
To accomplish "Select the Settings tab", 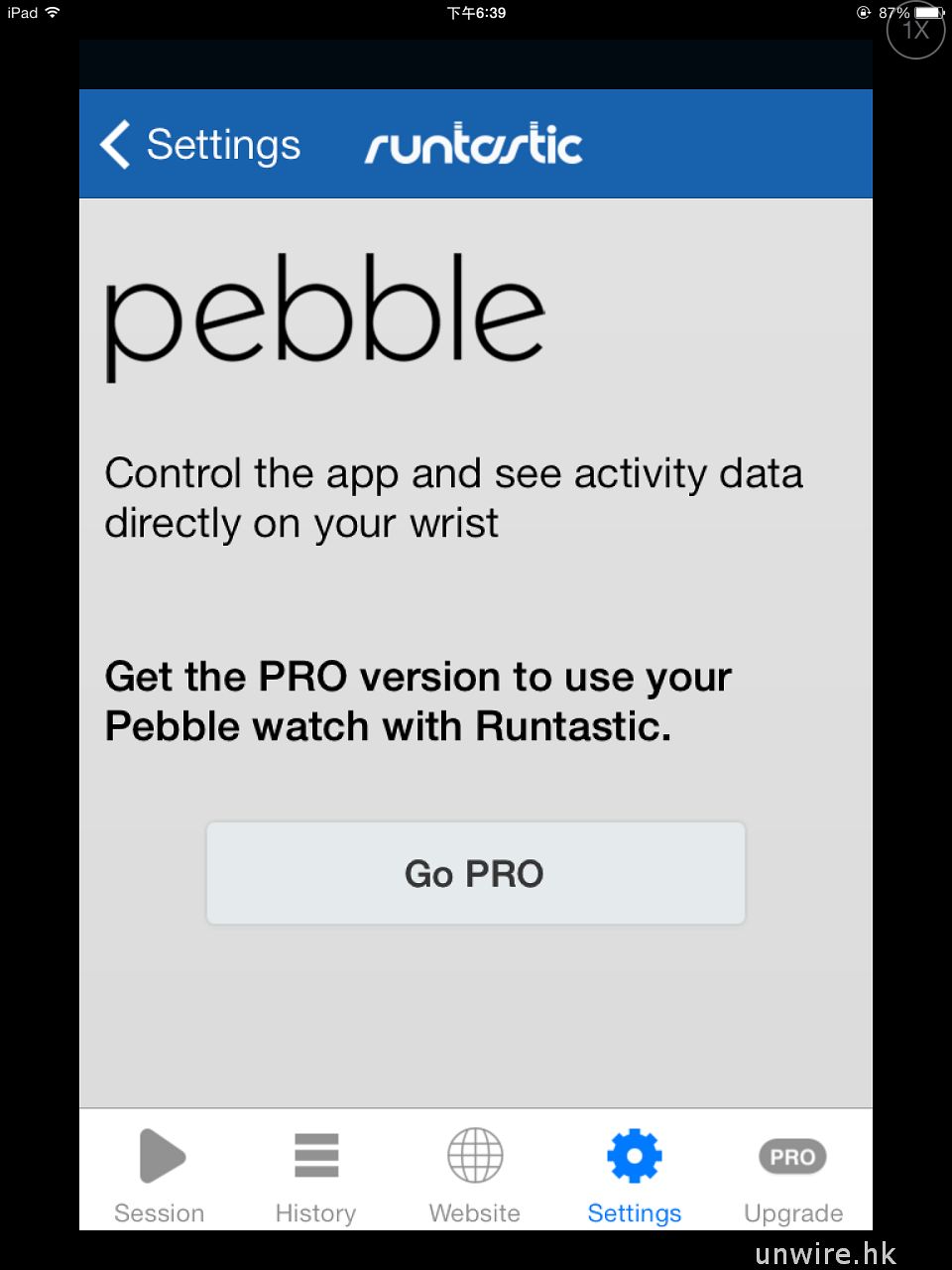I will [x=634, y=1175].
